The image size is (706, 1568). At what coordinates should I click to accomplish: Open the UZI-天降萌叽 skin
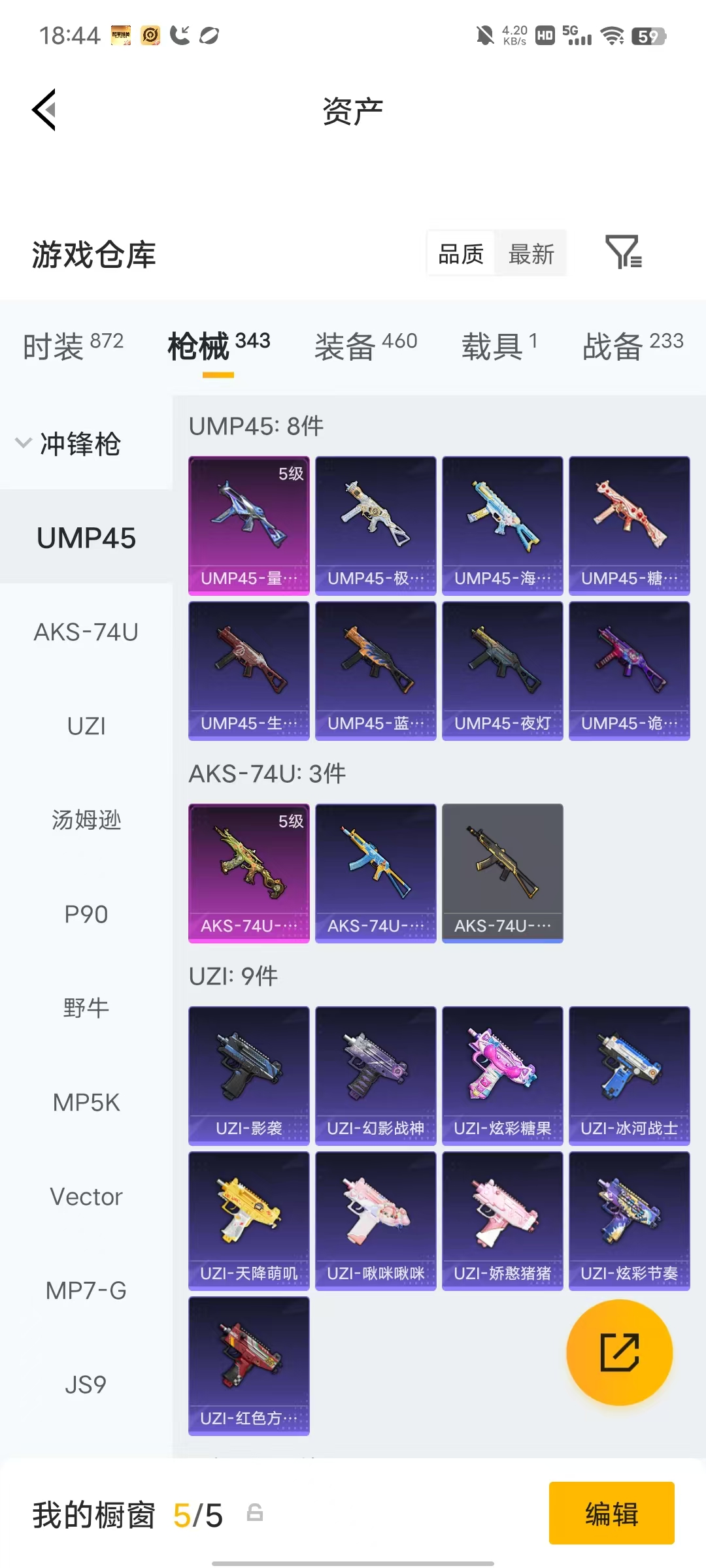[249, 1221]
